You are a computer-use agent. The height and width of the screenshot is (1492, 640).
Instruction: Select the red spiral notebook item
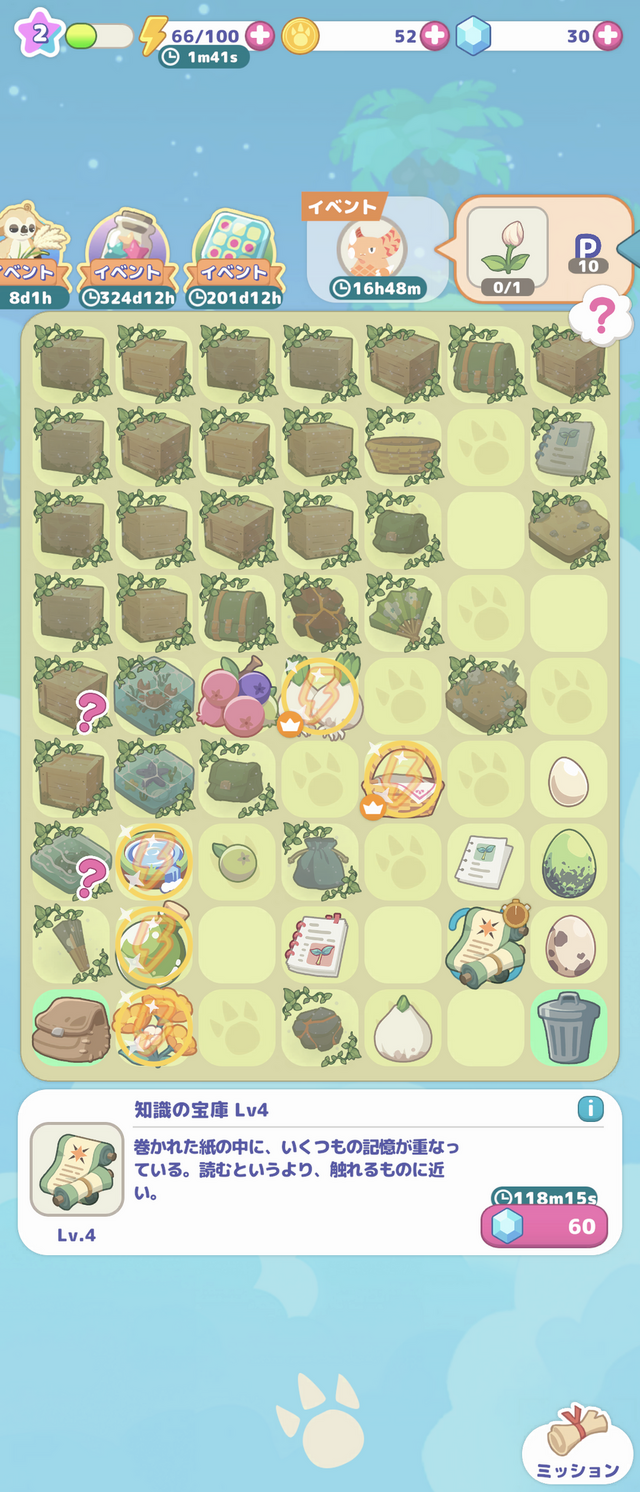(x=318, y=945)
